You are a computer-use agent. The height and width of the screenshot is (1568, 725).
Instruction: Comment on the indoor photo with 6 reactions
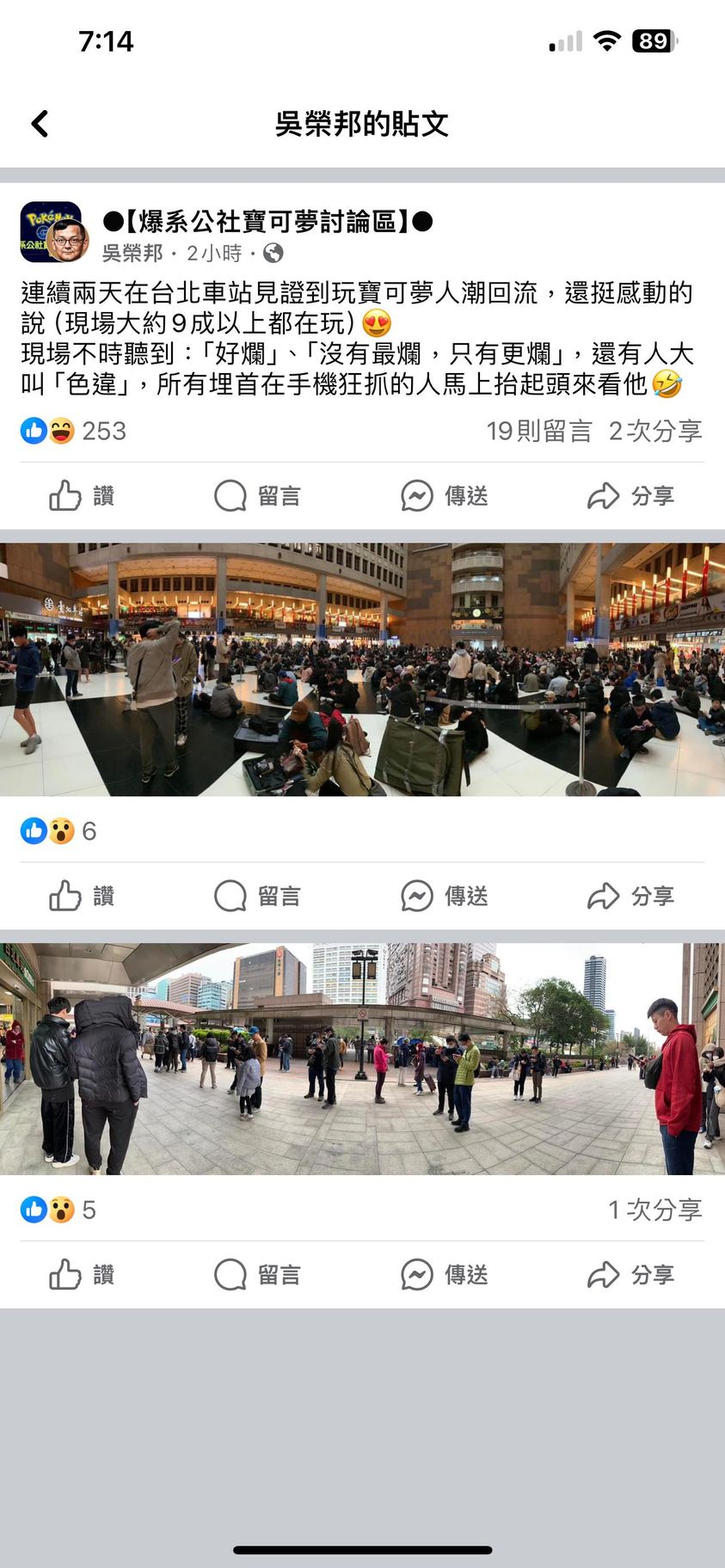[257, 896]
